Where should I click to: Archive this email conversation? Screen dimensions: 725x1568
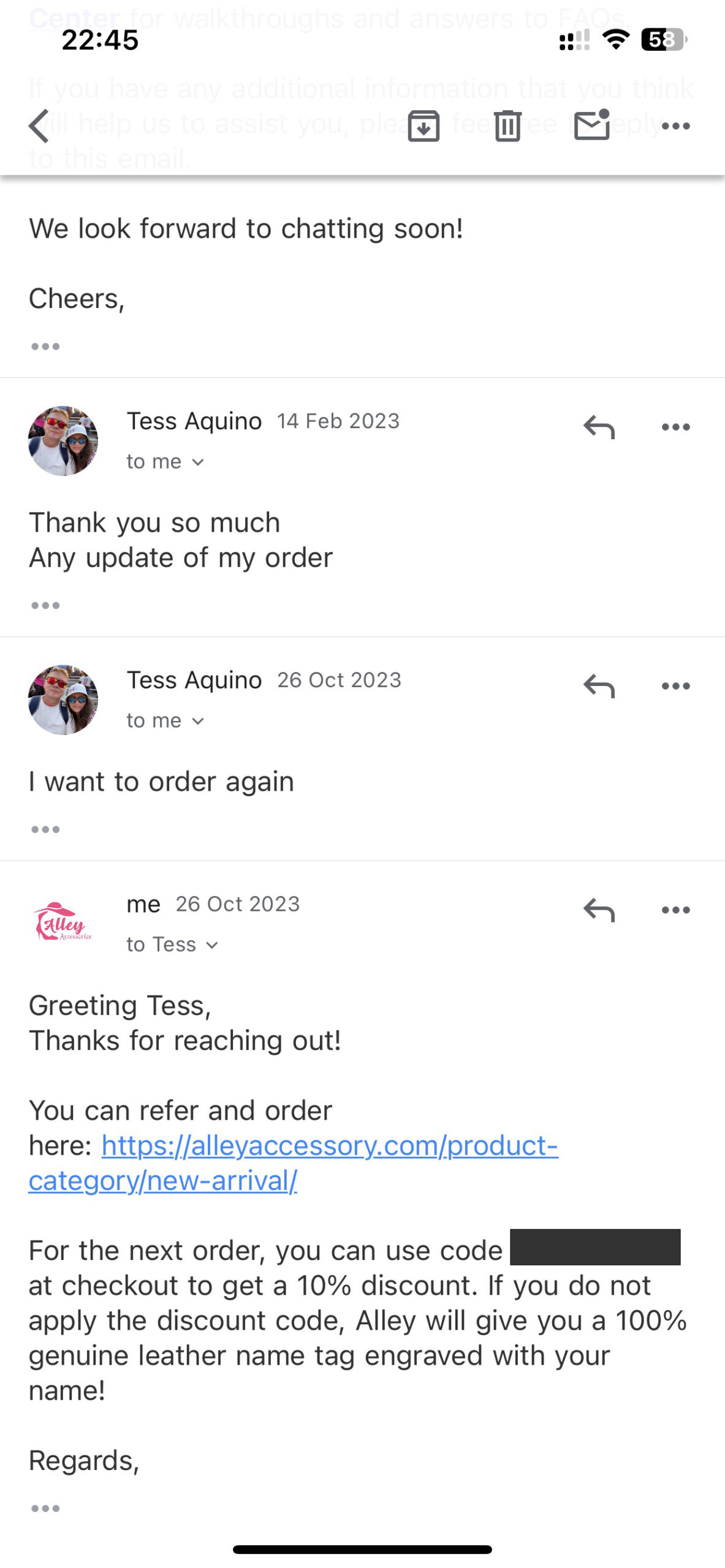pyautogui.click(x=424, y=126)
